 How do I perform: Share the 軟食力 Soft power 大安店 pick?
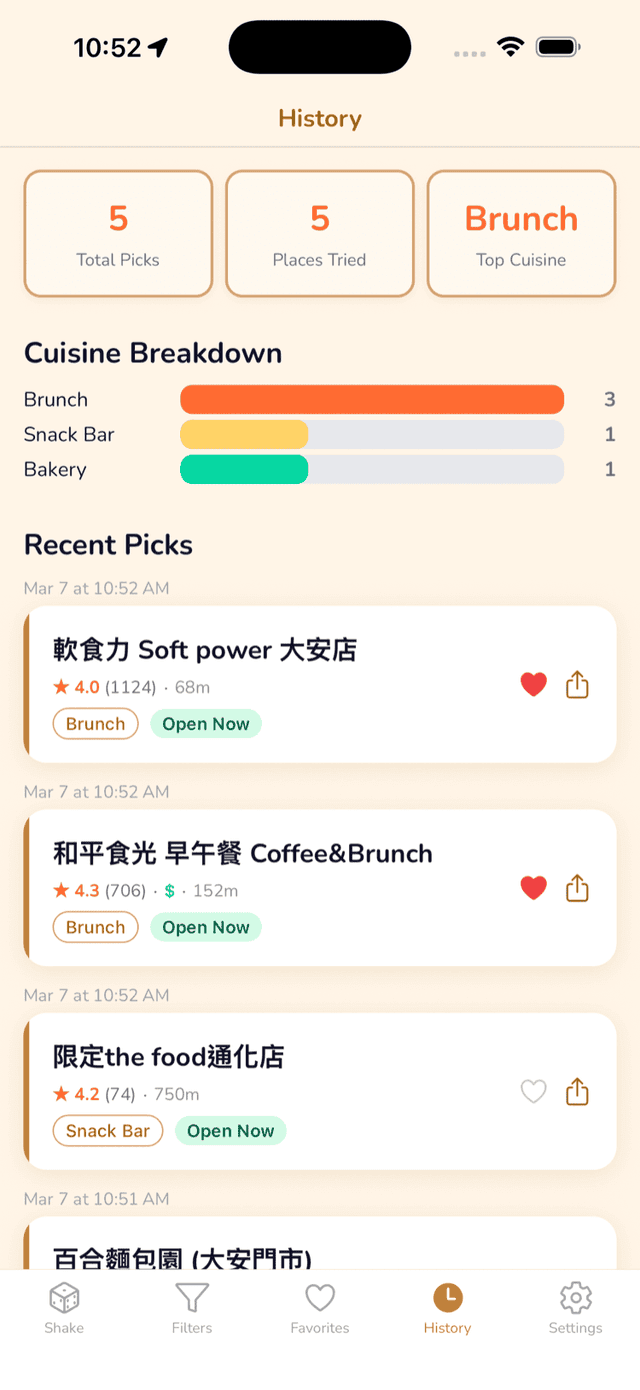577,685
